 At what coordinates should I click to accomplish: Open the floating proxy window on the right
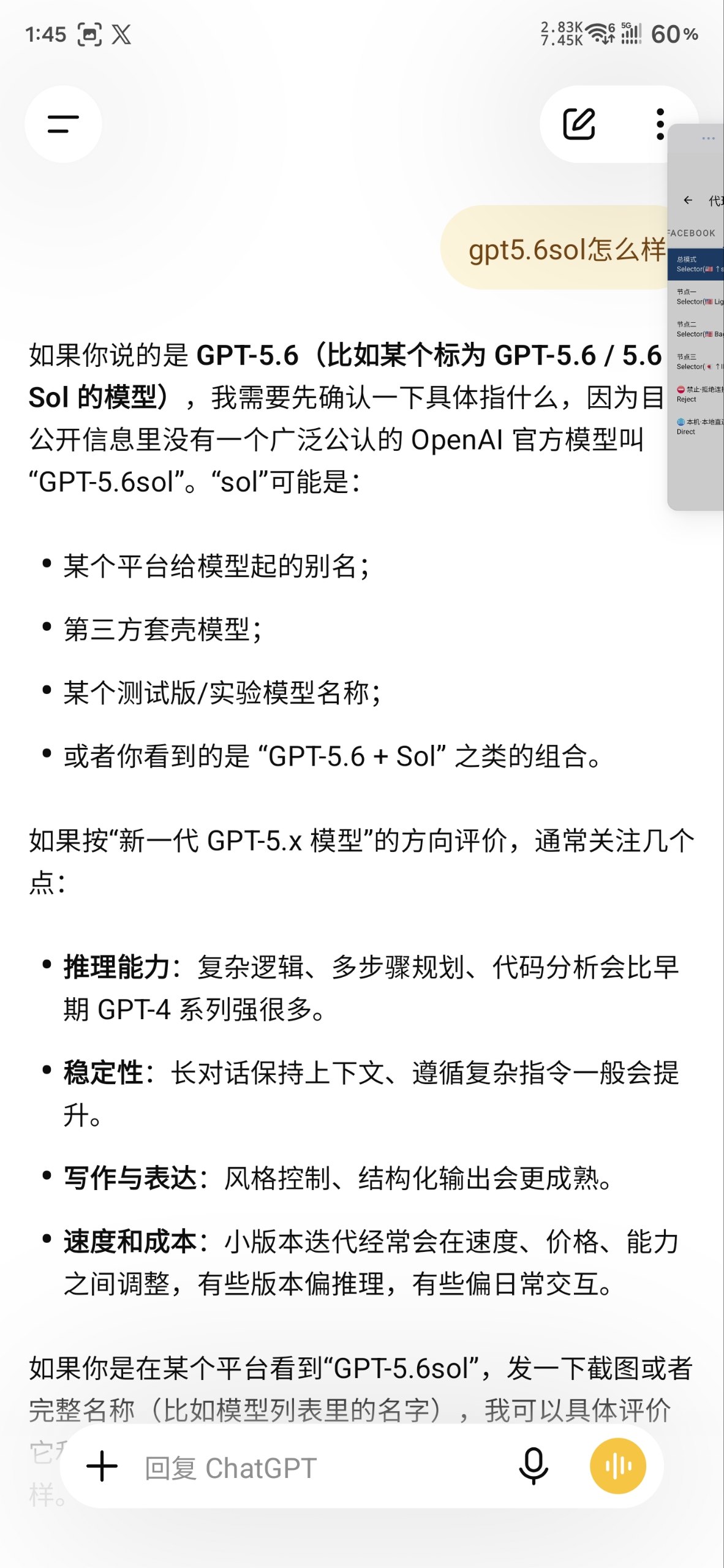click(696, 317)
